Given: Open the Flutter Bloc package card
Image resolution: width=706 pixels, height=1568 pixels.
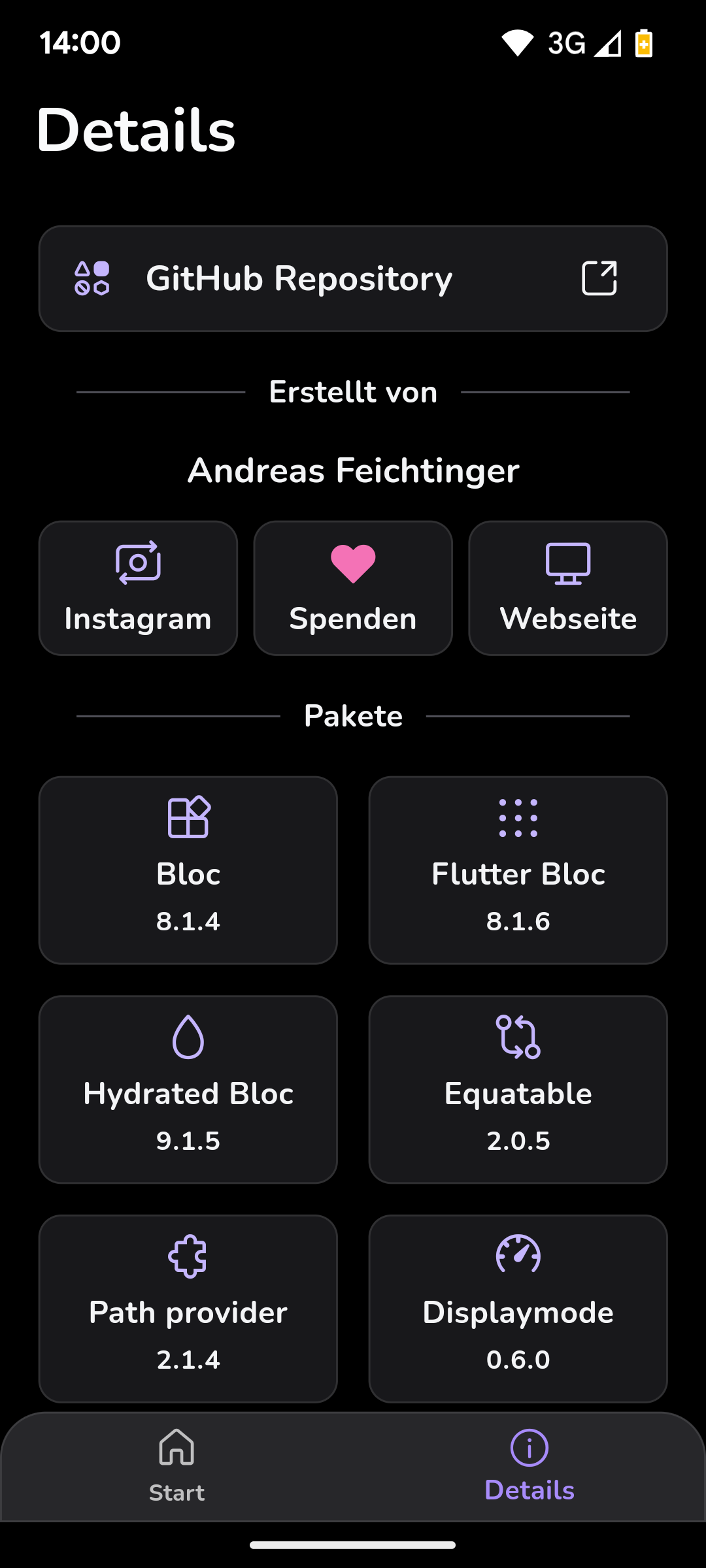Looking at the screenshot, I should (x=518, y=870).
